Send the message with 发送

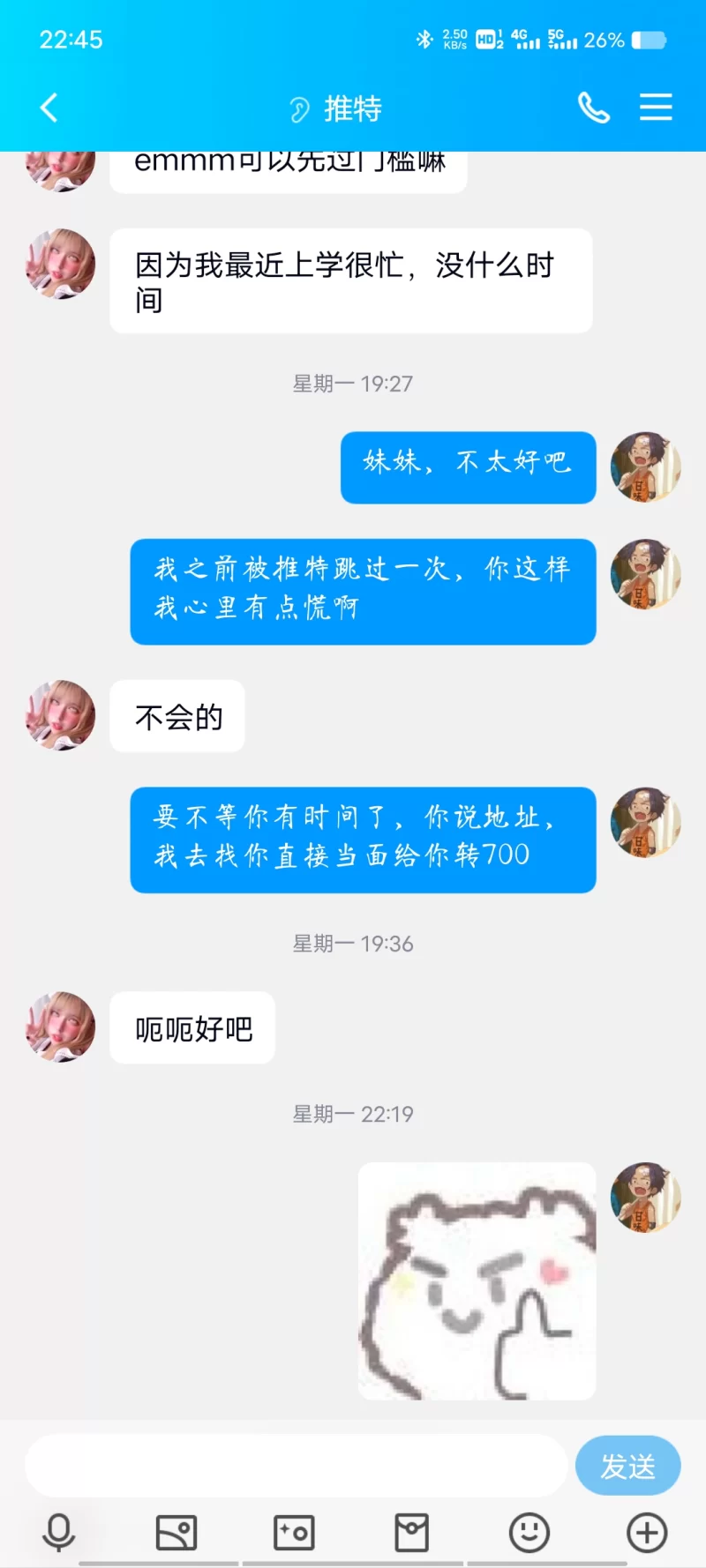627,1466
